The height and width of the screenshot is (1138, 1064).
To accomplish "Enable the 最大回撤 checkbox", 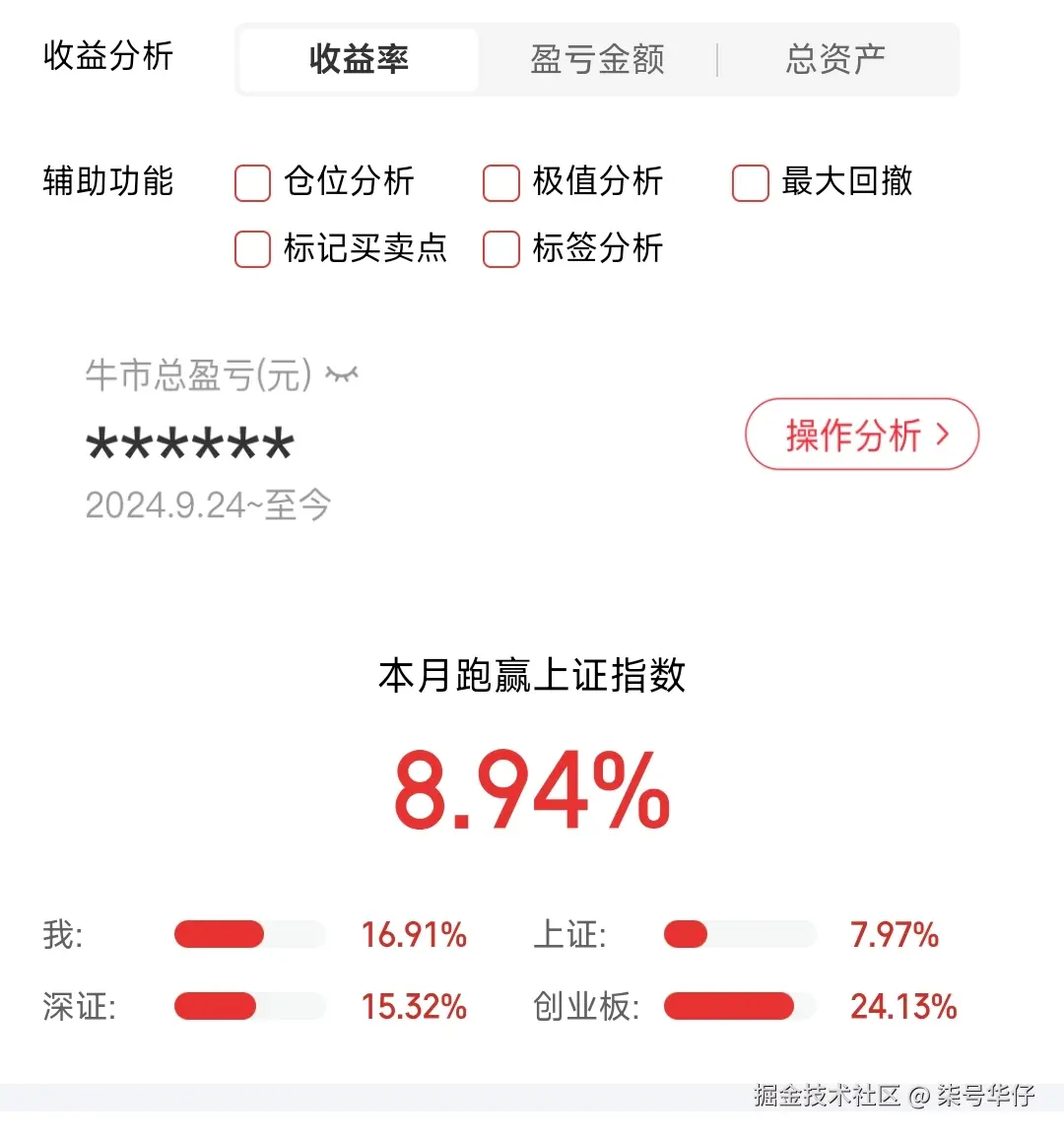I will [x=750, y=182].
